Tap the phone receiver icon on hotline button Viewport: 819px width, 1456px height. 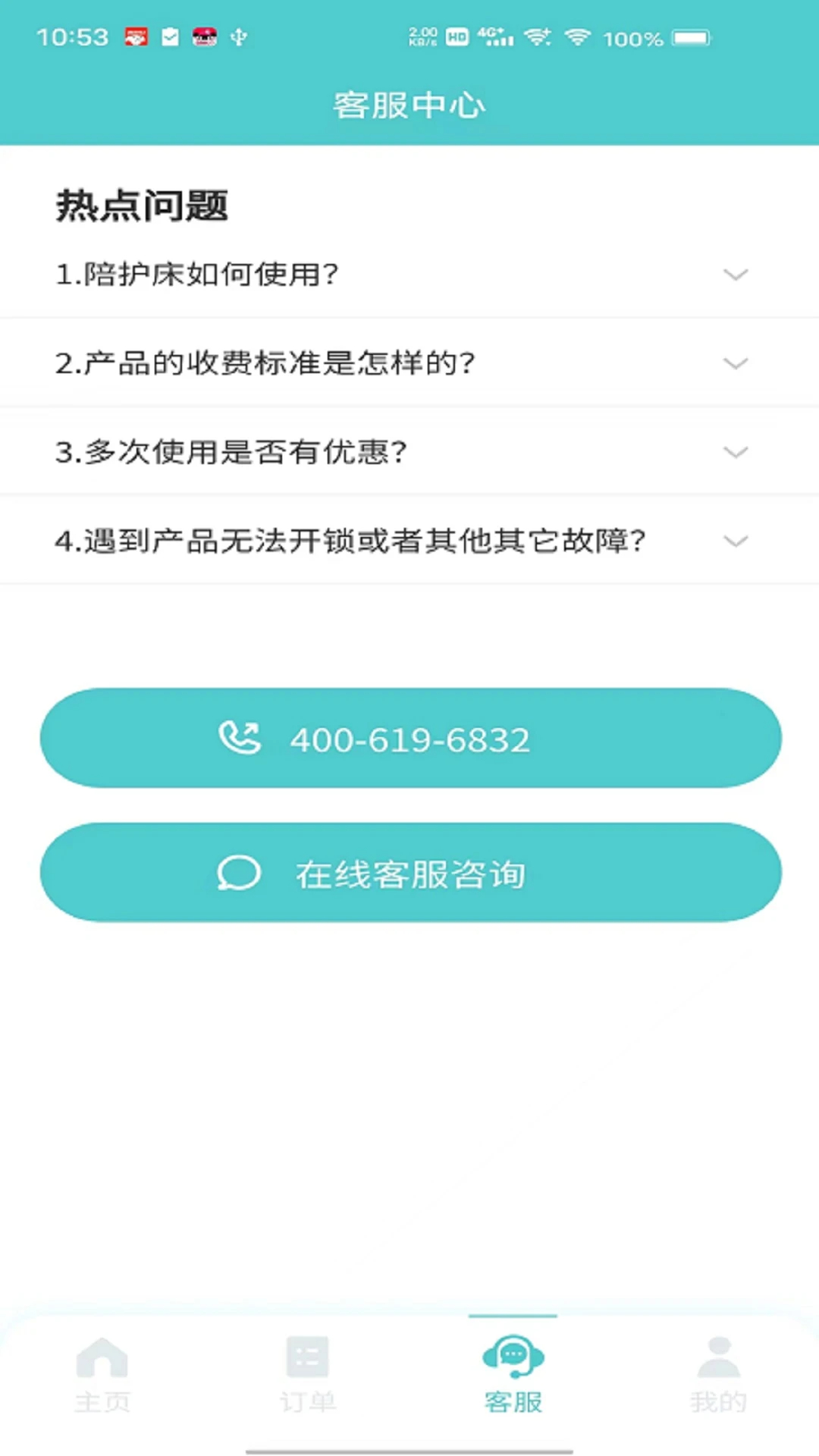tap(240, 737)
